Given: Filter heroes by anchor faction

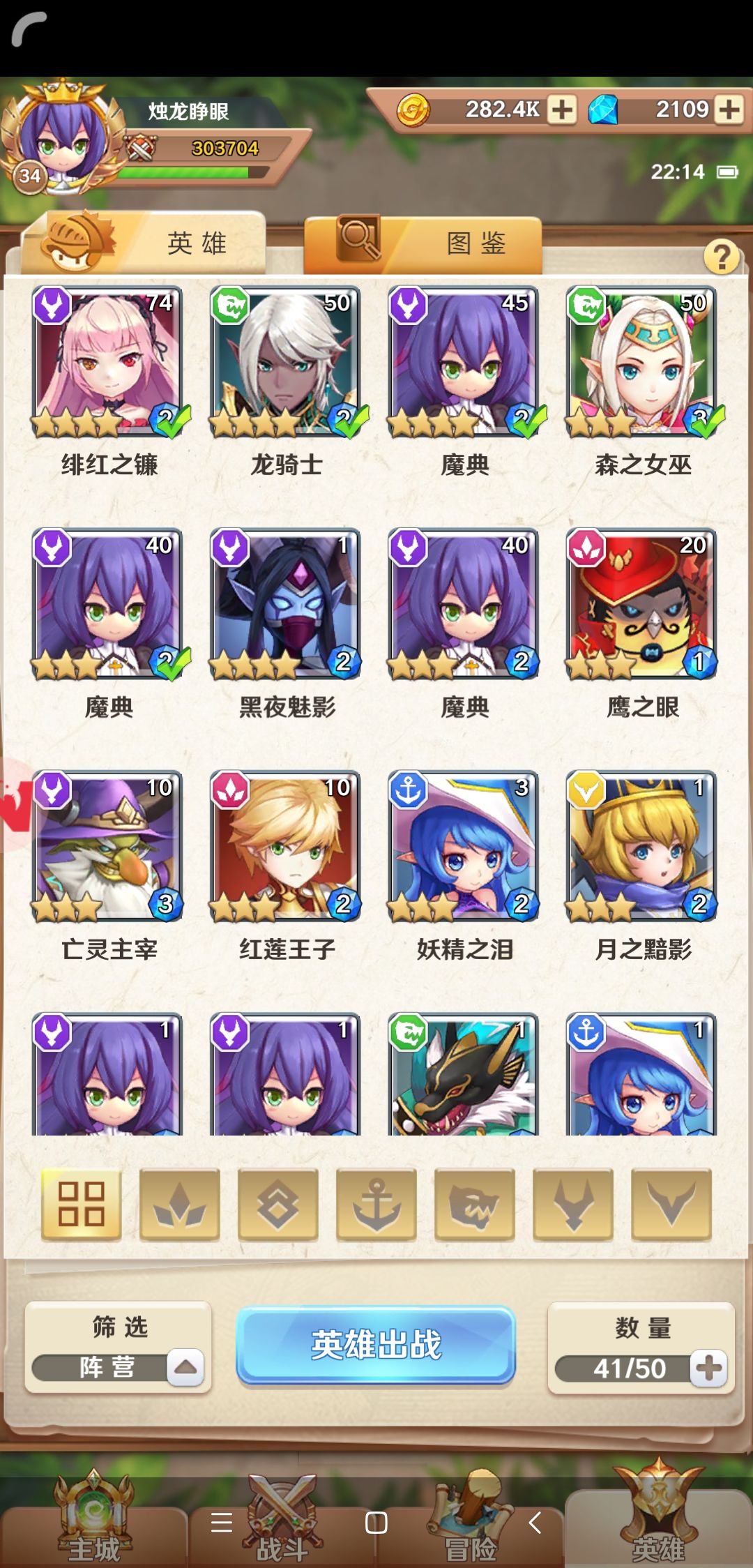Looking at the screenshot, I should pos(376,1205).
